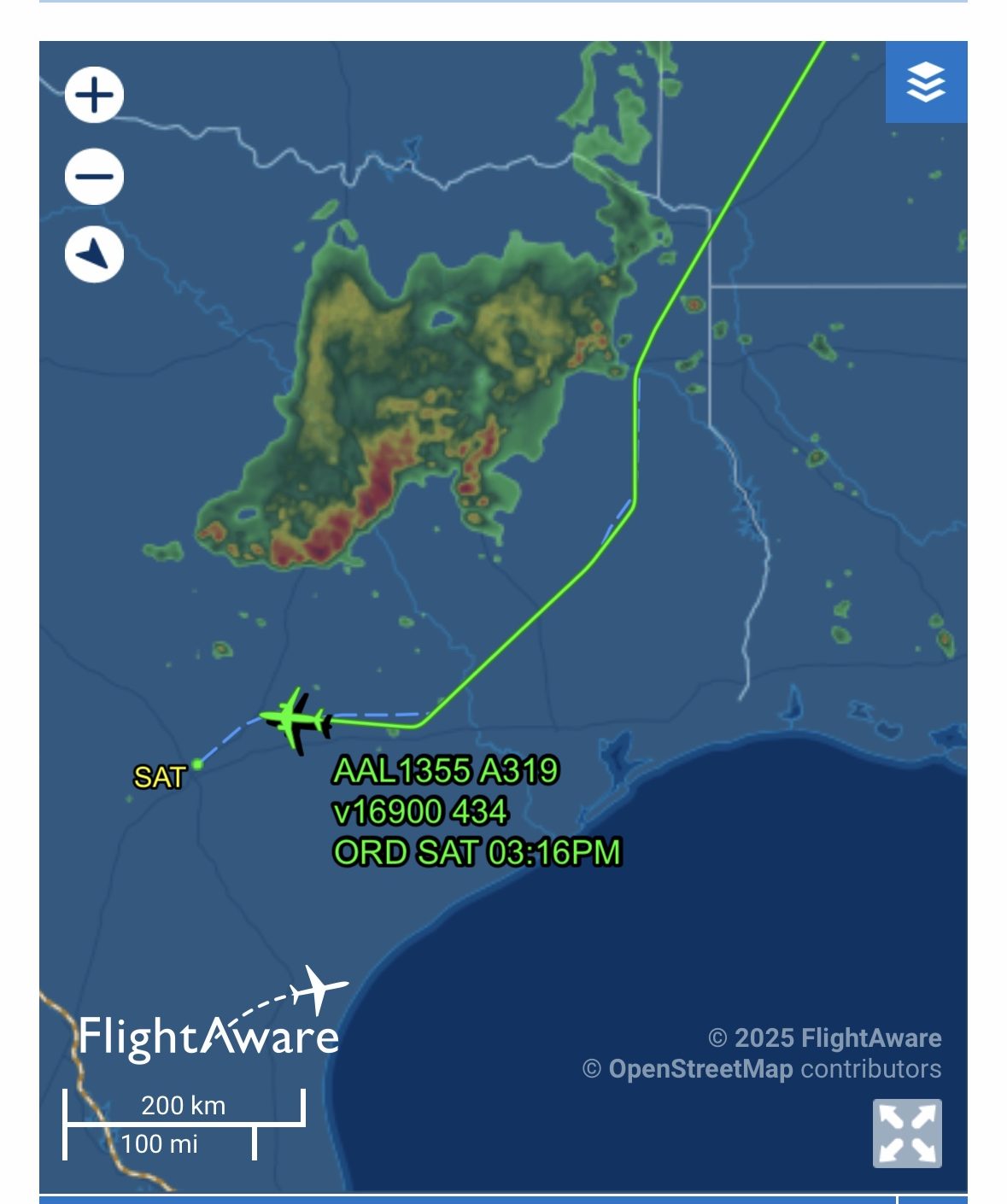Select the AAL1355 aircraft on the map

click(x=296, y=720)
